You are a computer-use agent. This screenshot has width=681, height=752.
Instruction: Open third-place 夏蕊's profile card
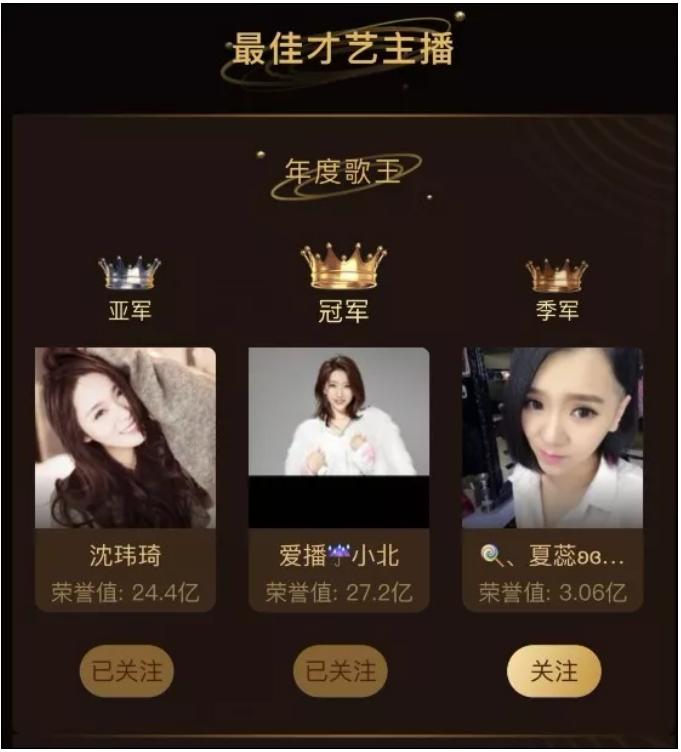click(x=553, y=478)
